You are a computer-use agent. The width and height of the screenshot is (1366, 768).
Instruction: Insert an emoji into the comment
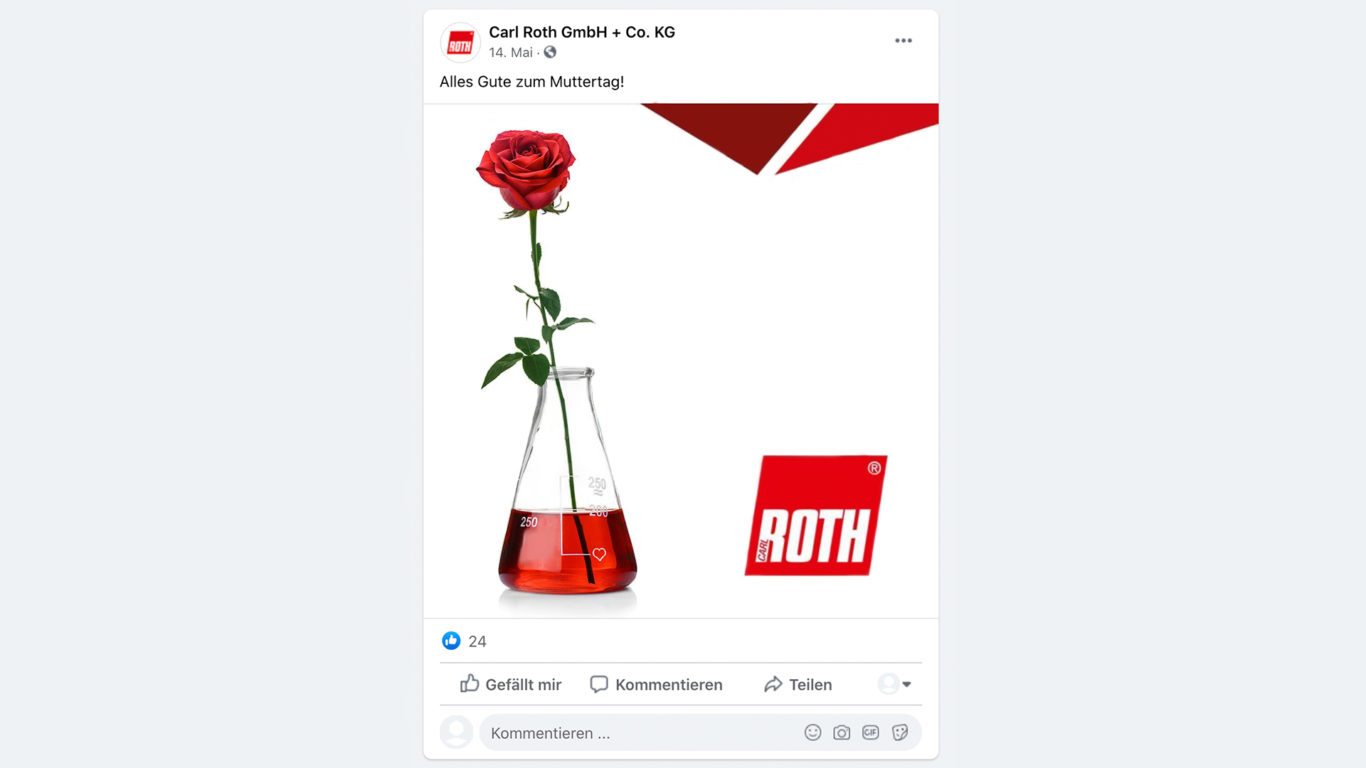coord(813,733)
